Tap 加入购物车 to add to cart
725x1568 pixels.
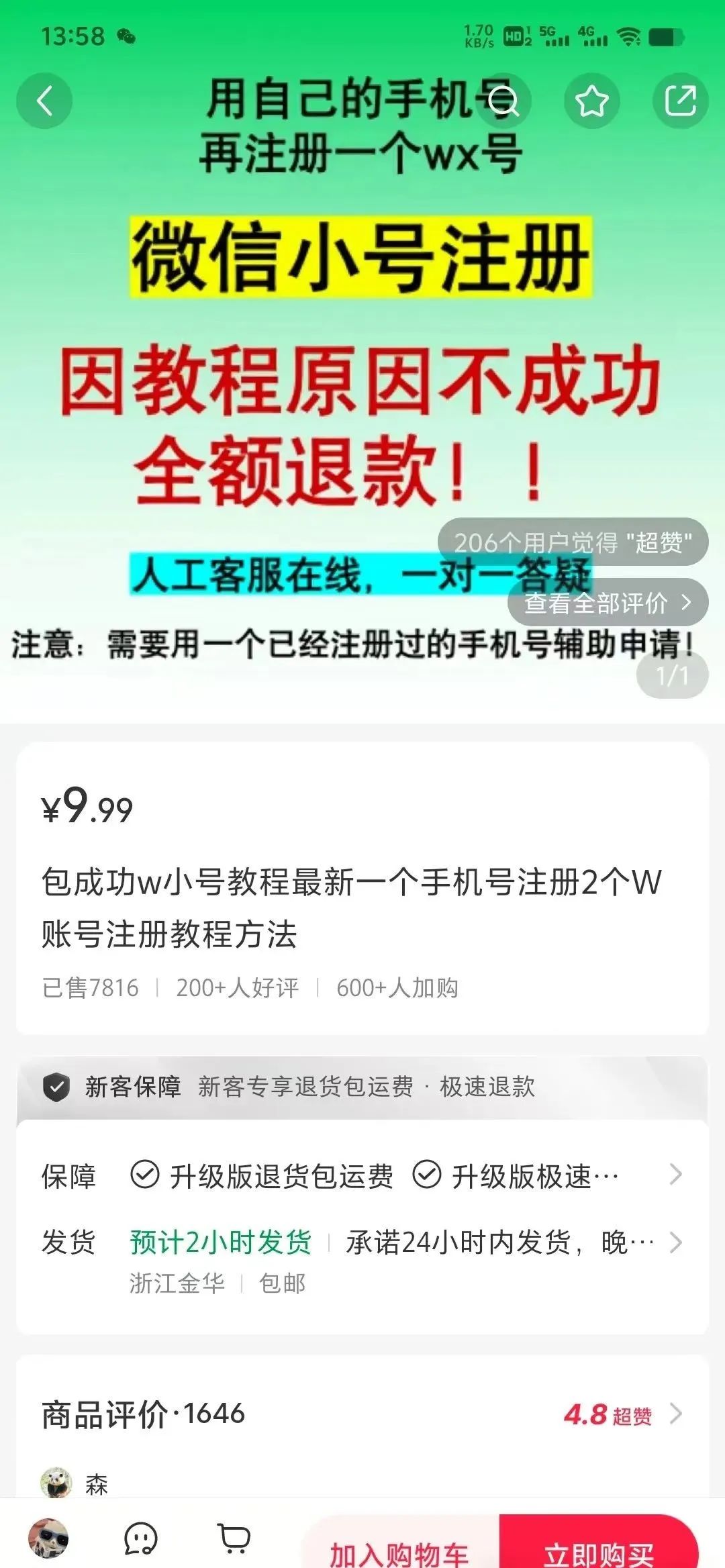pyautogui.click(x=400, y=1542)
